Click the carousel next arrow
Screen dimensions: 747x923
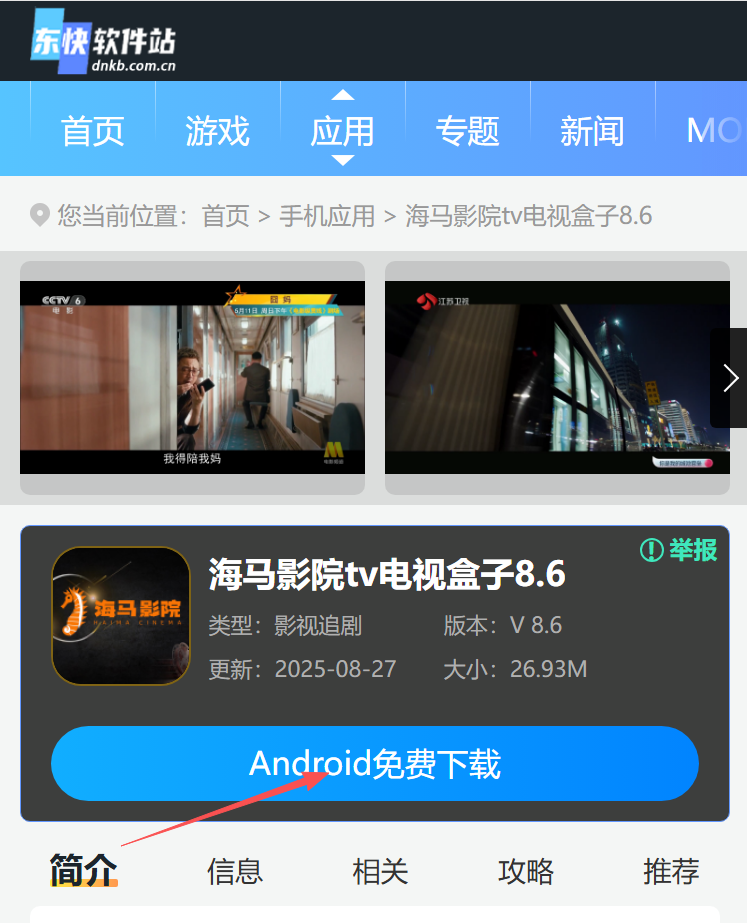click(730, 378)
